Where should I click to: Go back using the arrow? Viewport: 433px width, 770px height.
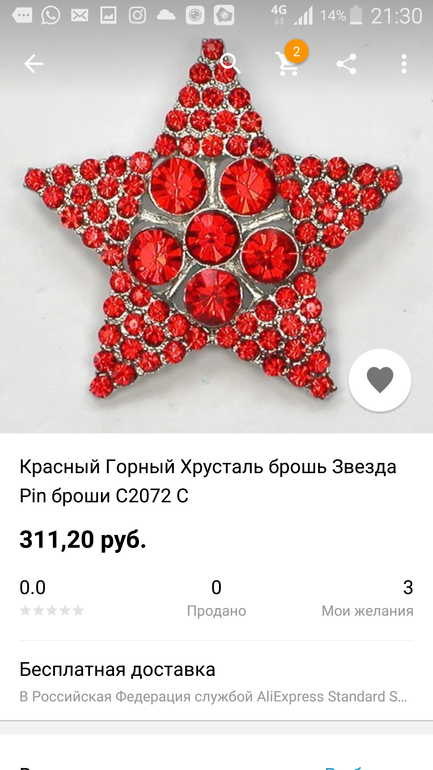pyautogui.click(x=34, y=64)
